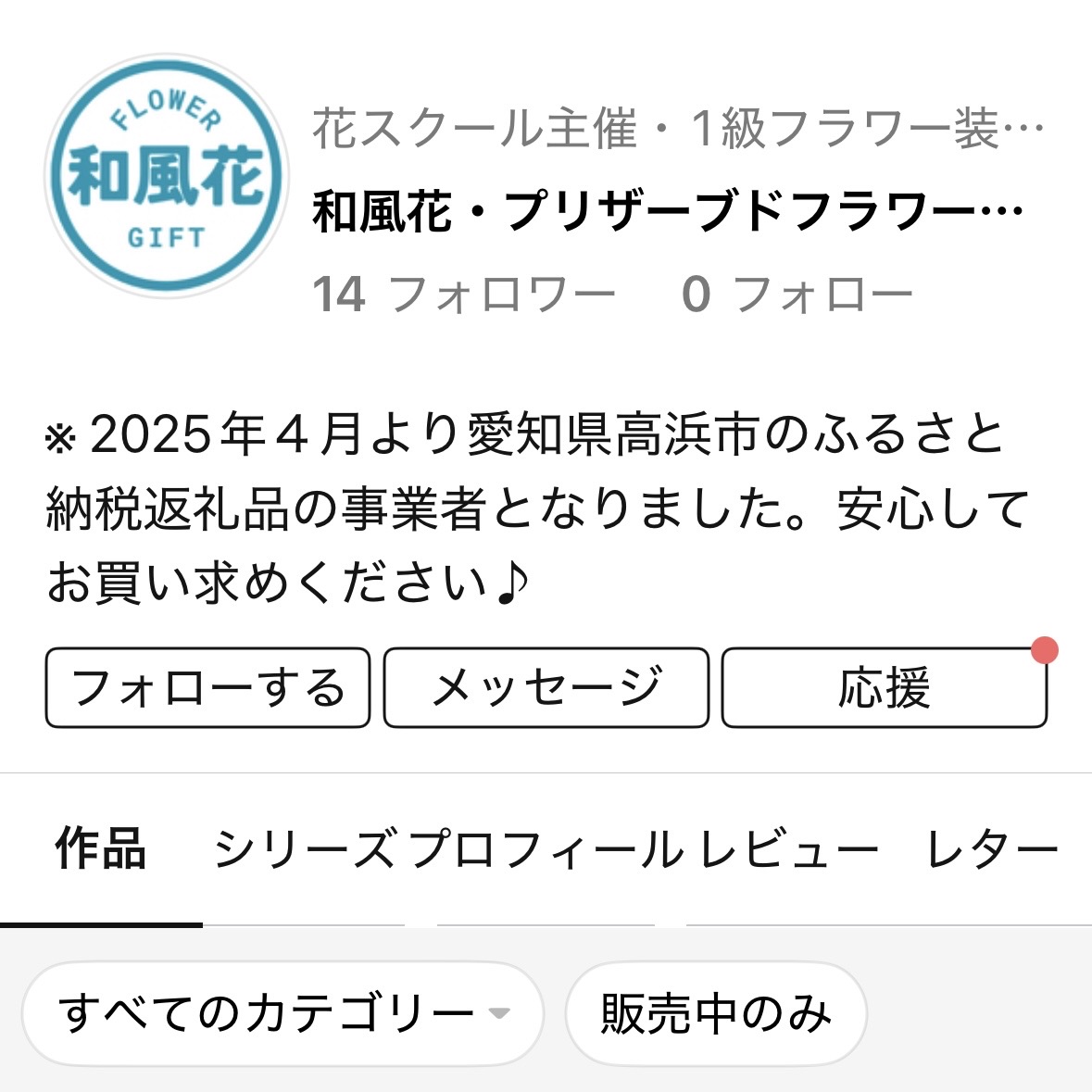
Task: Open メッセージ to contact the shop
Action: click(546, 688)
